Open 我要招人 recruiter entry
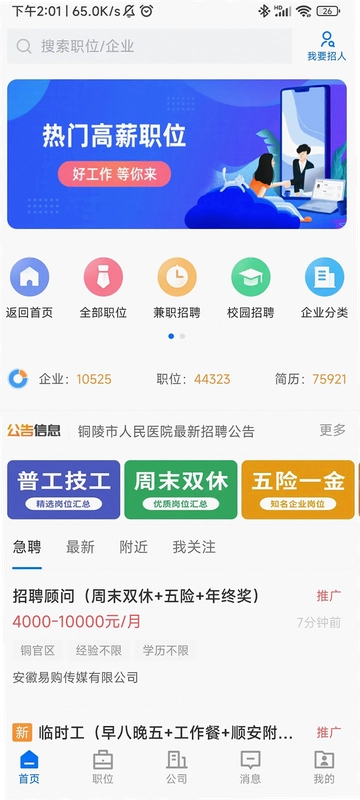Screen dimensions: 360x800 point(326,46)
